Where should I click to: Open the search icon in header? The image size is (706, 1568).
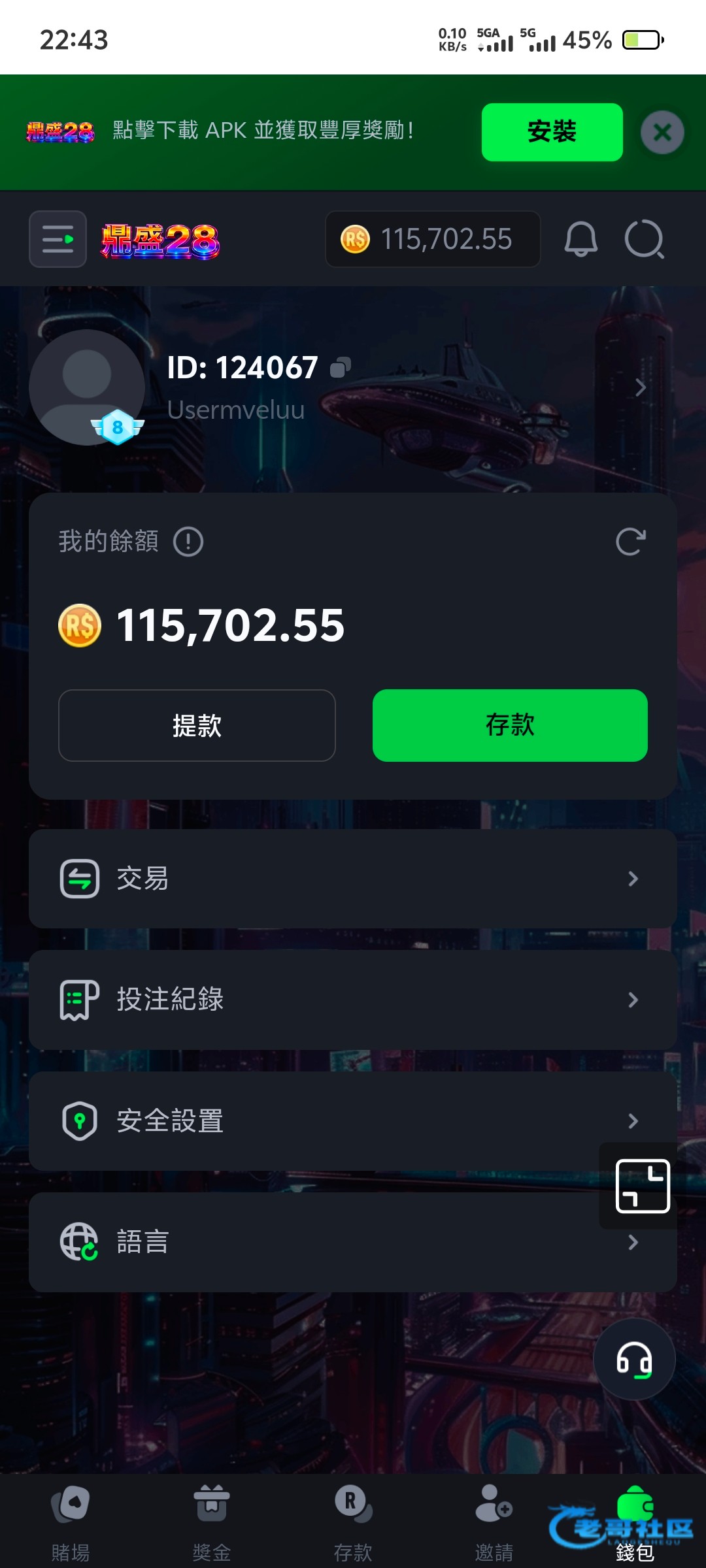[x=644, y=240]
